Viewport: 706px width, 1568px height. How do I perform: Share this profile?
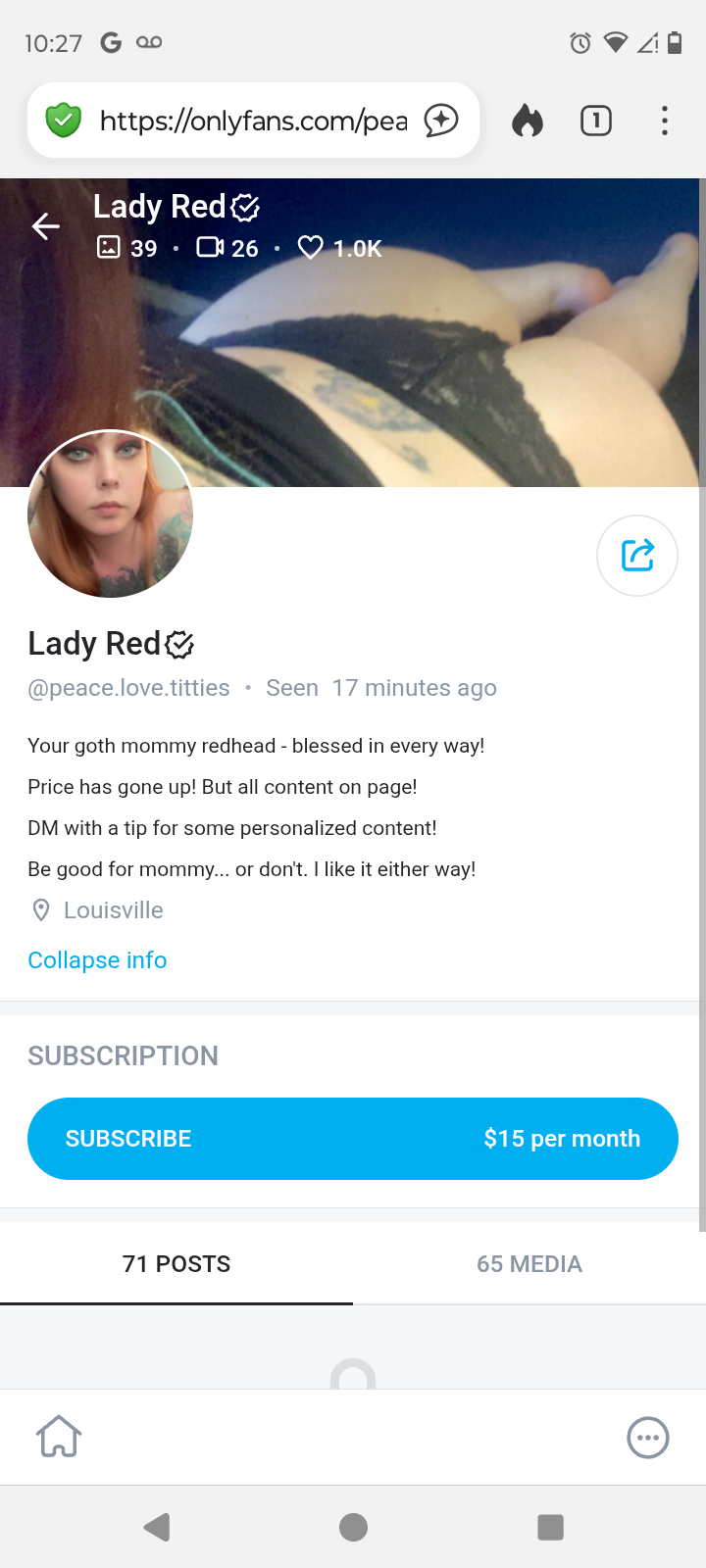[x=637, y=556]
